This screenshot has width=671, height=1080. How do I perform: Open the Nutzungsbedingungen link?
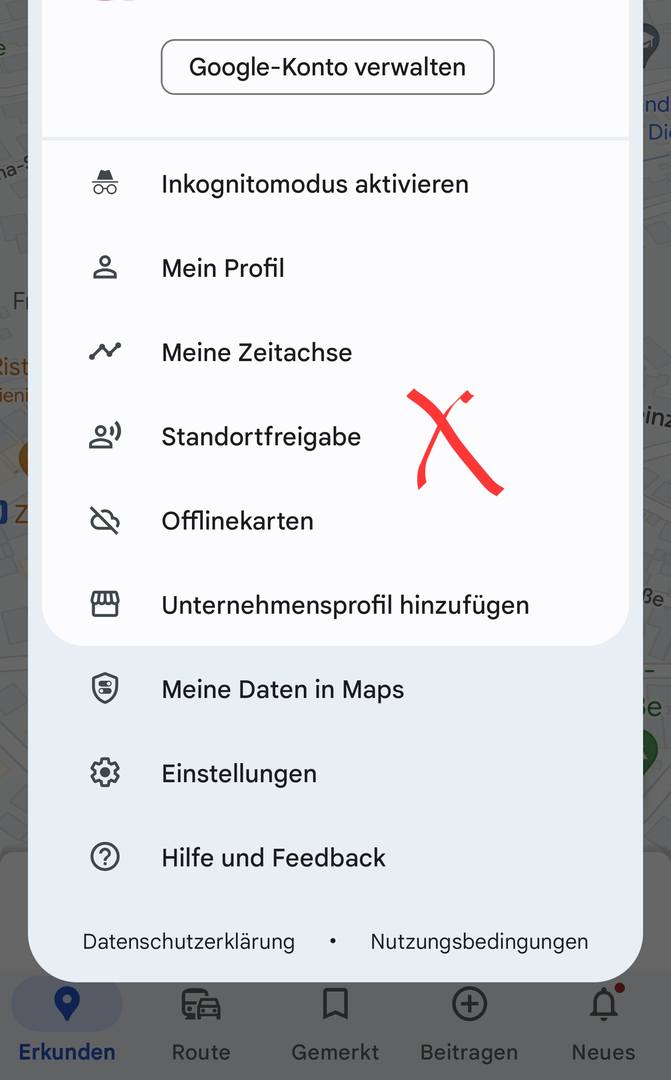click(x=479, y=941)
